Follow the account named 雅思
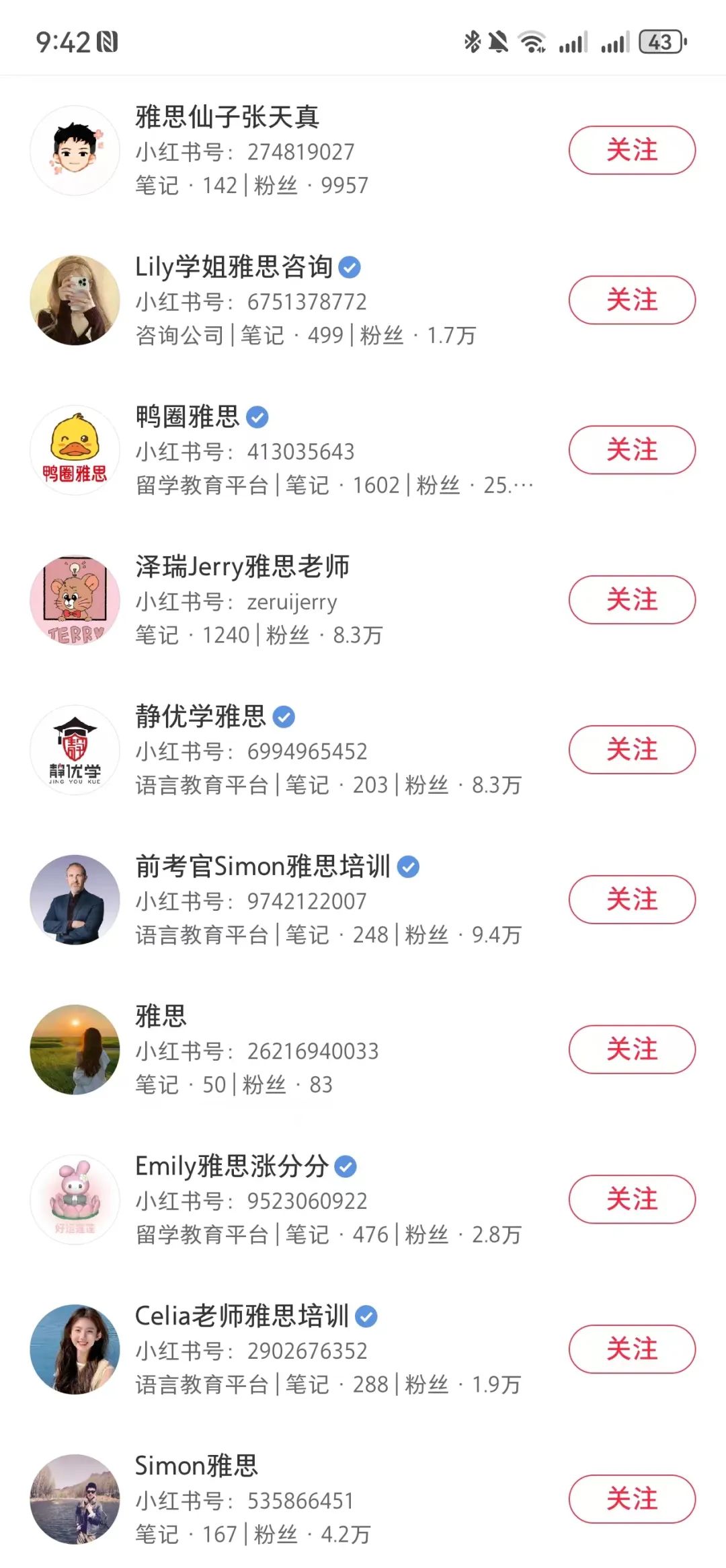This screenshot has height=1568, width=726. (633, 1051)
